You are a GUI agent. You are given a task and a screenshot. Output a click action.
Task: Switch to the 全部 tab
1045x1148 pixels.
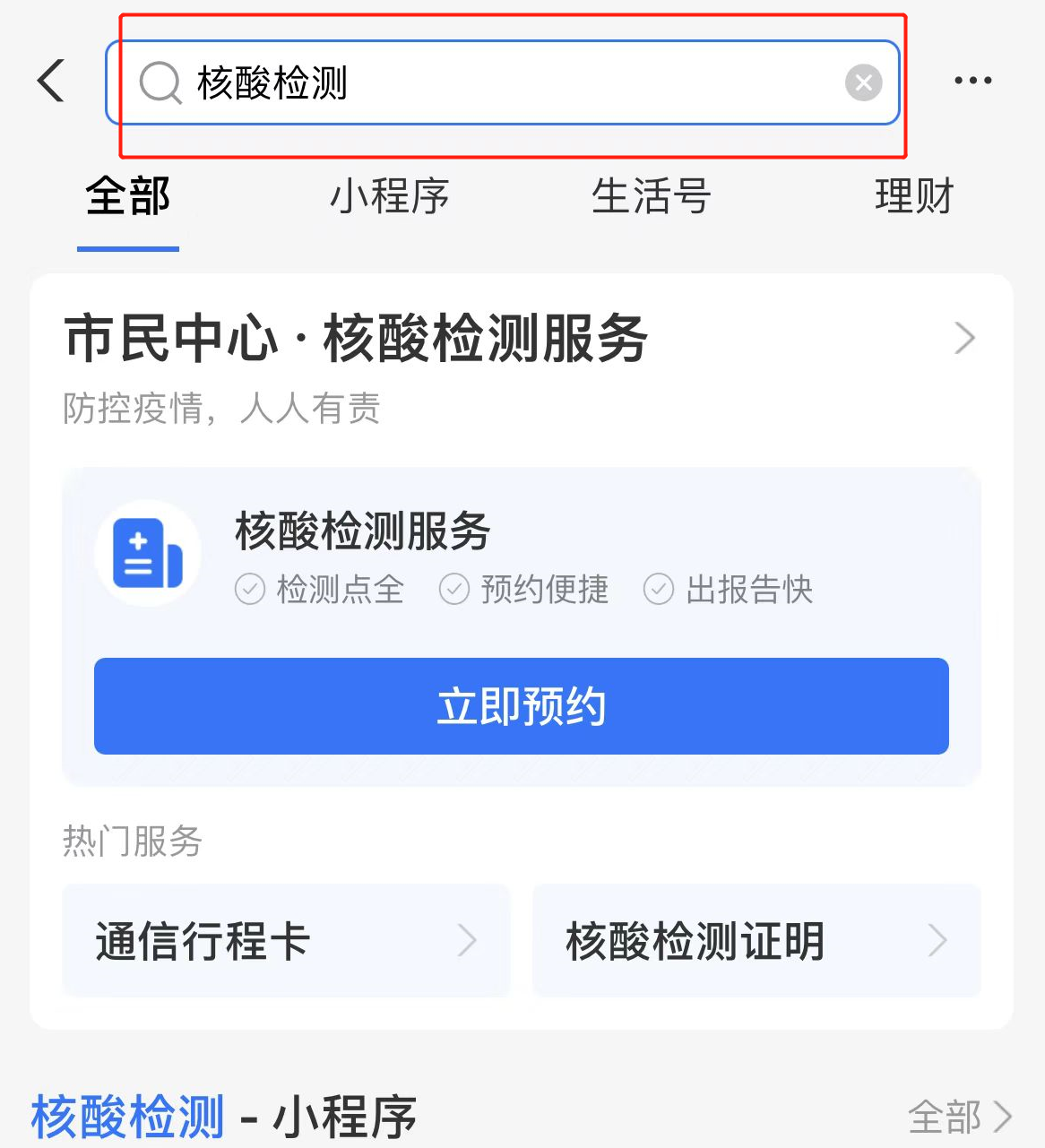pyautogui.click(x=128, y=197)
